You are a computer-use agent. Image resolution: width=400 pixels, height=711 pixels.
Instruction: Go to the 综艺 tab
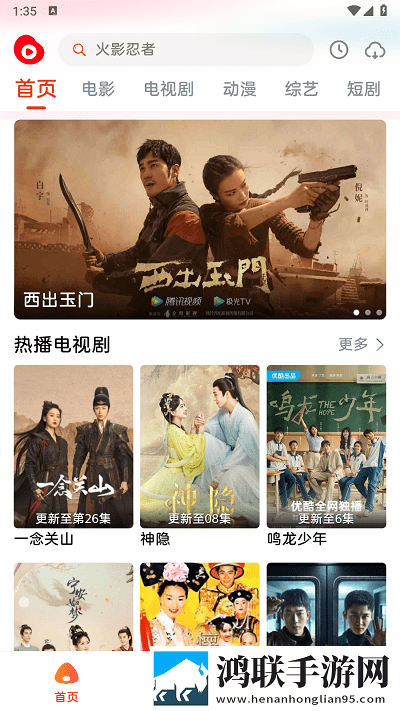coord(301,89)
